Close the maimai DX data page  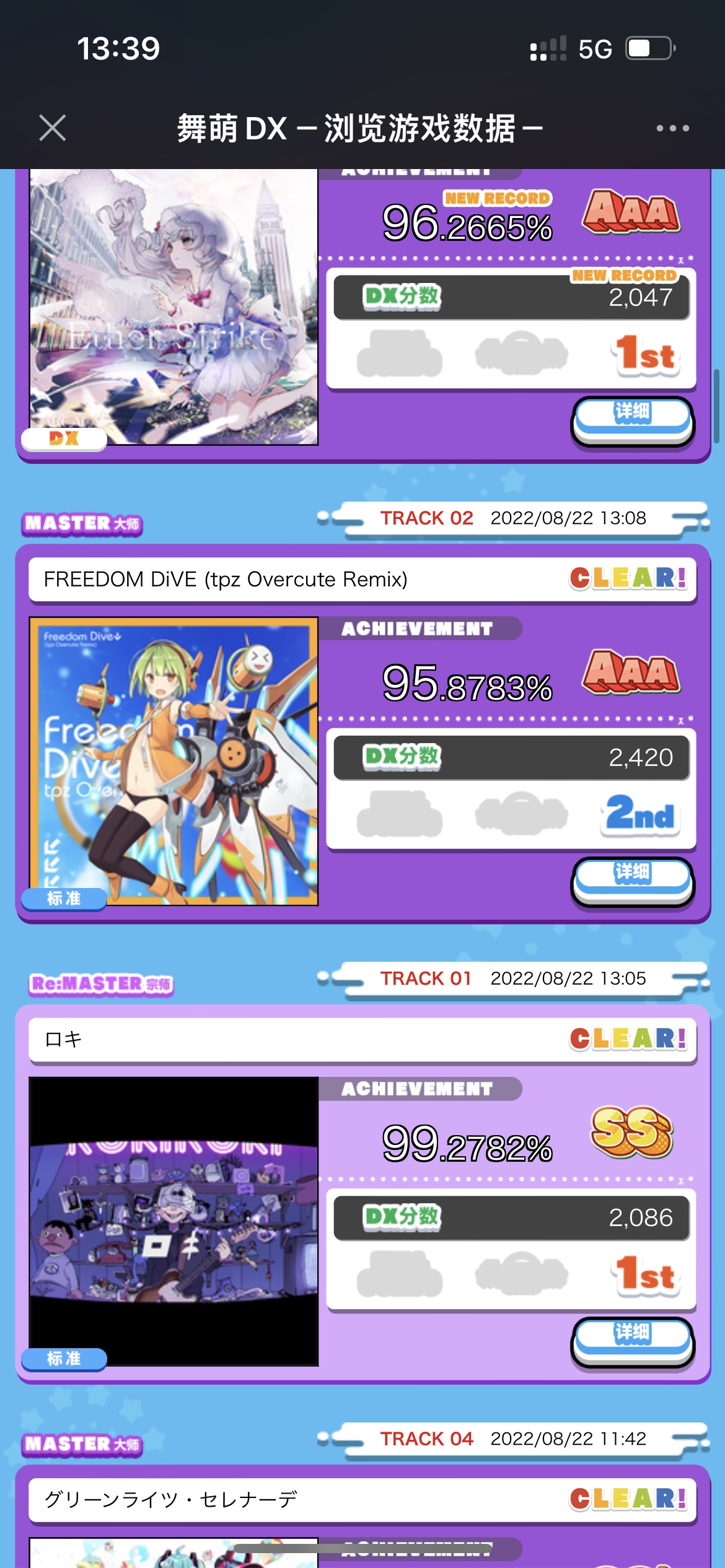pyautogui.click(x=52, y=128)
